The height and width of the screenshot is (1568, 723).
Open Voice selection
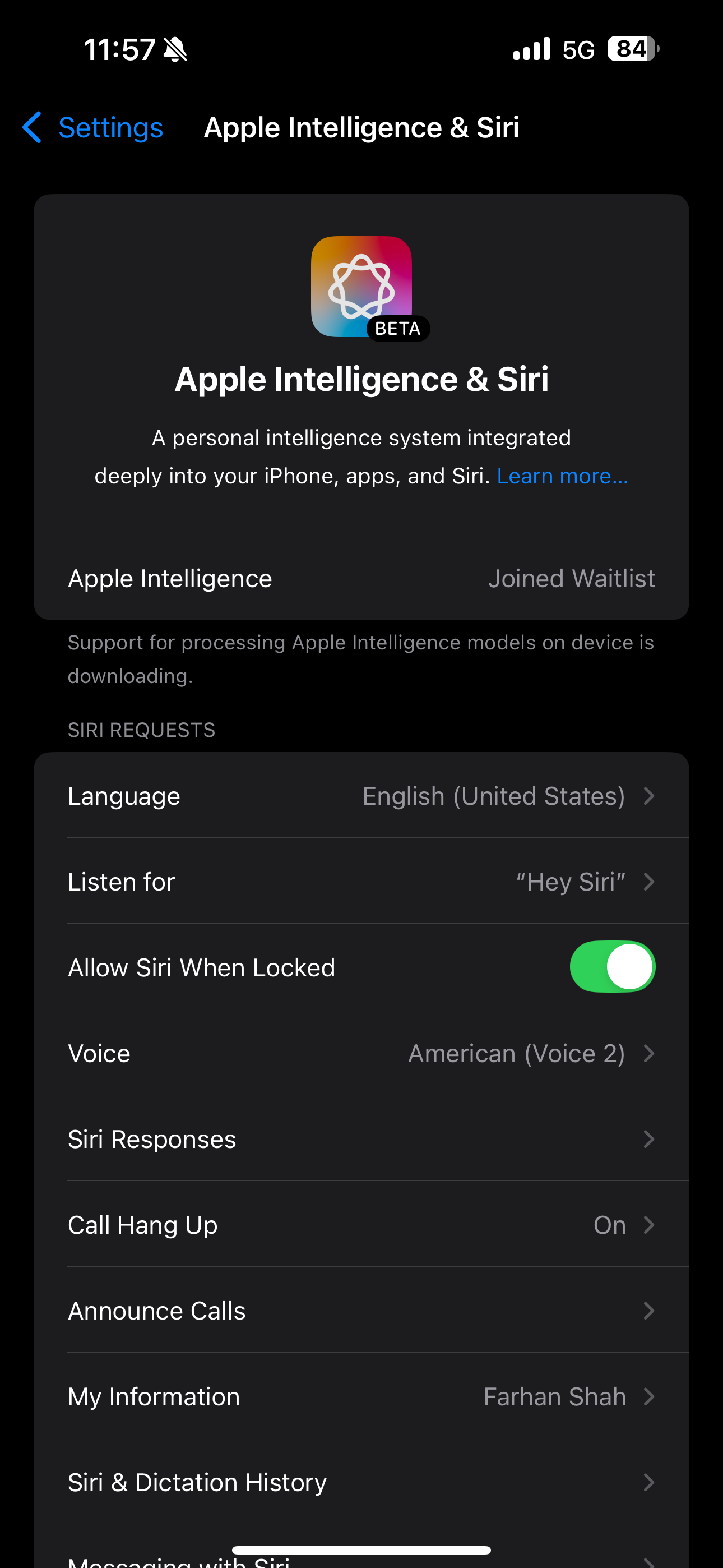click(361, 1053)
